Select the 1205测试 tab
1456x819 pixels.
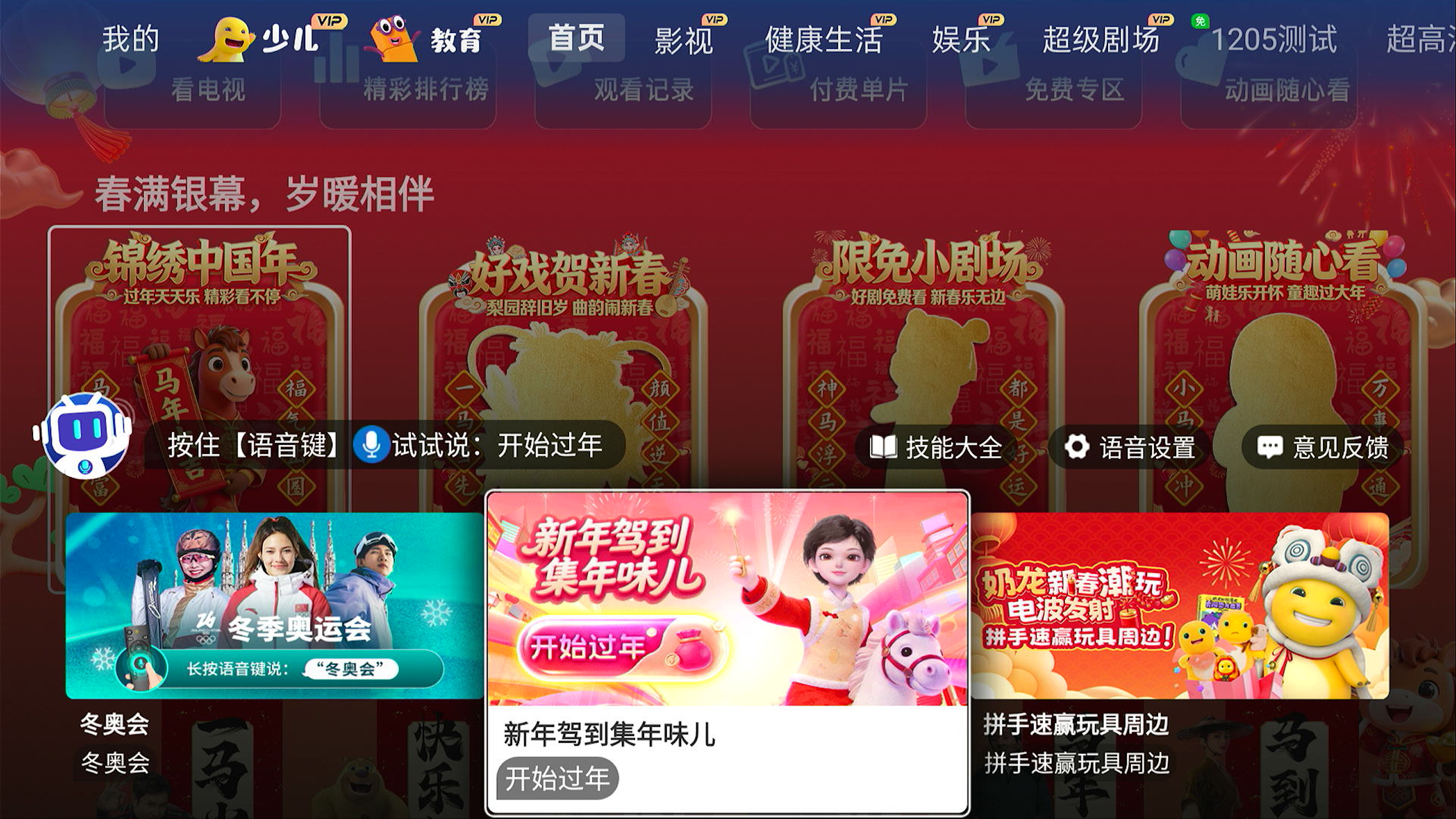[1274, 40]
